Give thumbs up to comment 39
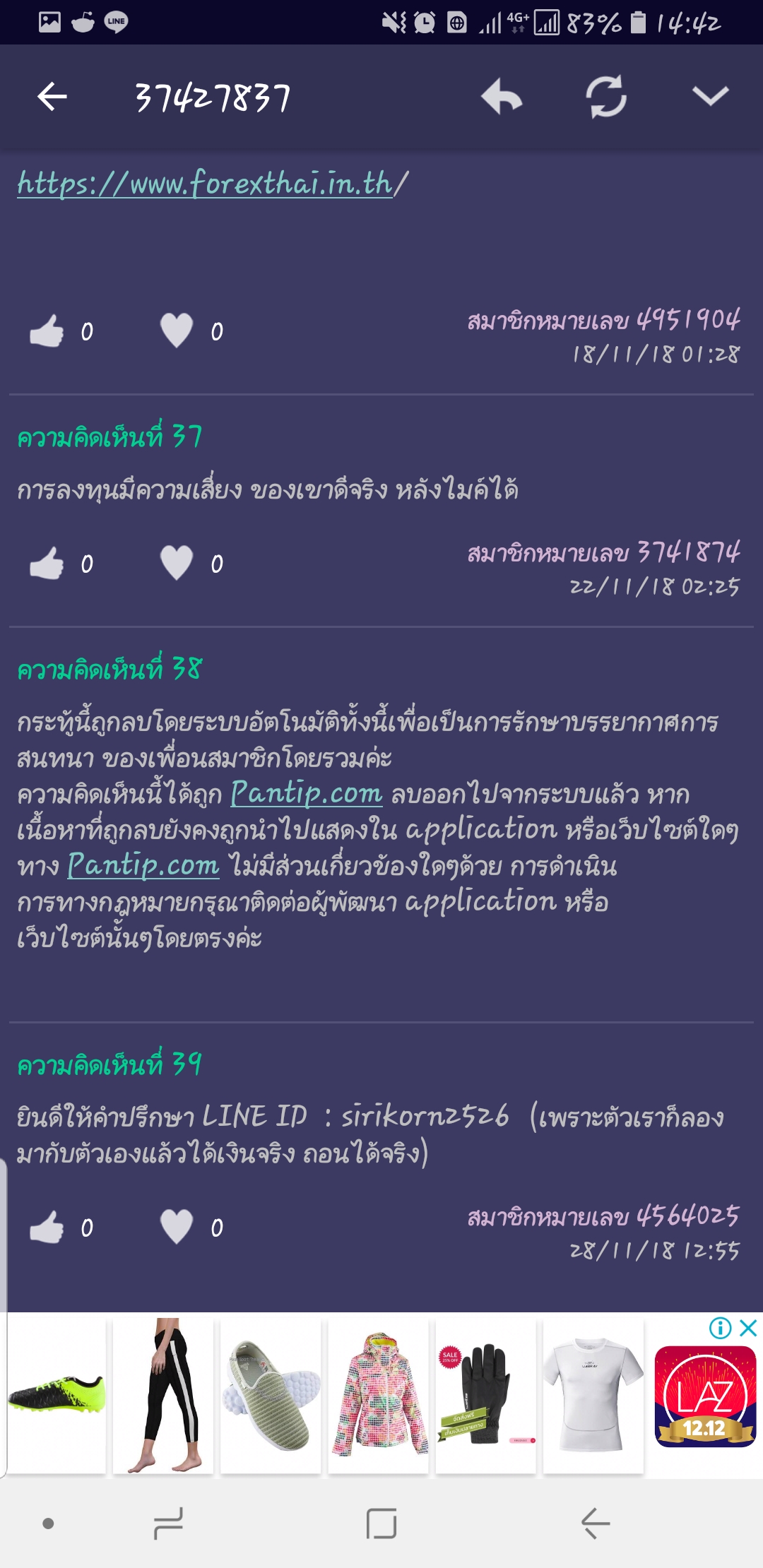The width and height of the screenshot is (763, 1568). click(47, 1228)
